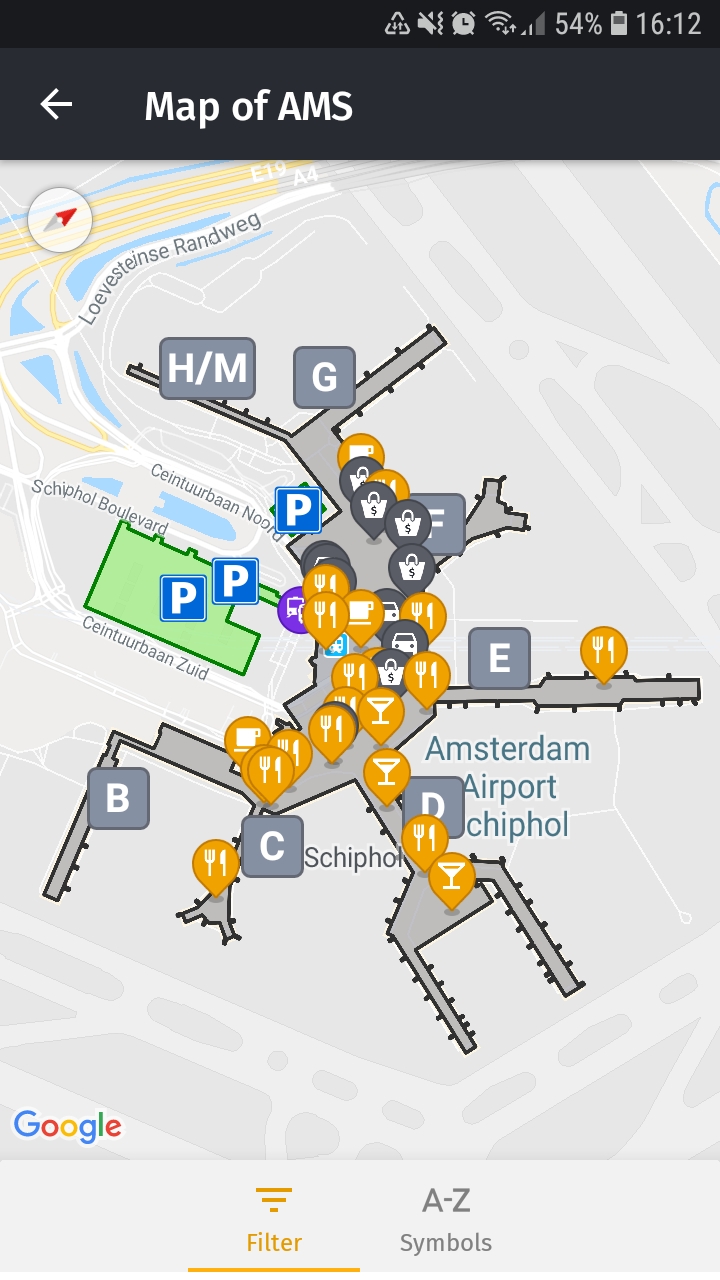Go back using the arrow button
The image size is (720, 1280).
coord(55,103)
